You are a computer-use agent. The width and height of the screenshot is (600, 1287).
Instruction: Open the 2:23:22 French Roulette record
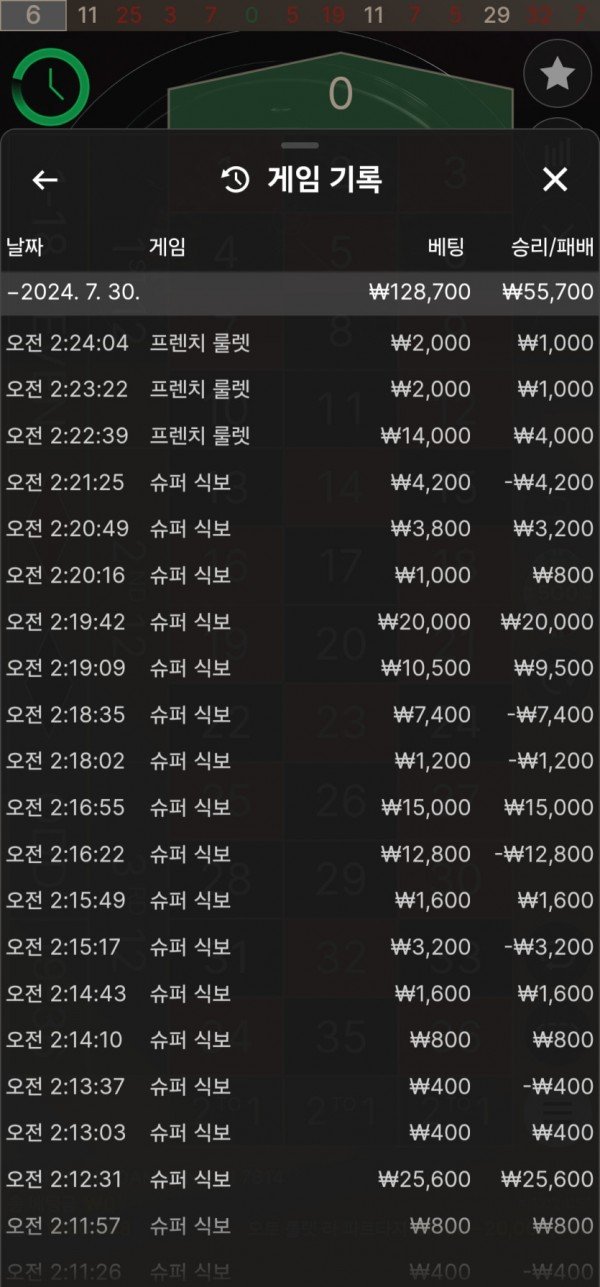(x=300, y=389)
